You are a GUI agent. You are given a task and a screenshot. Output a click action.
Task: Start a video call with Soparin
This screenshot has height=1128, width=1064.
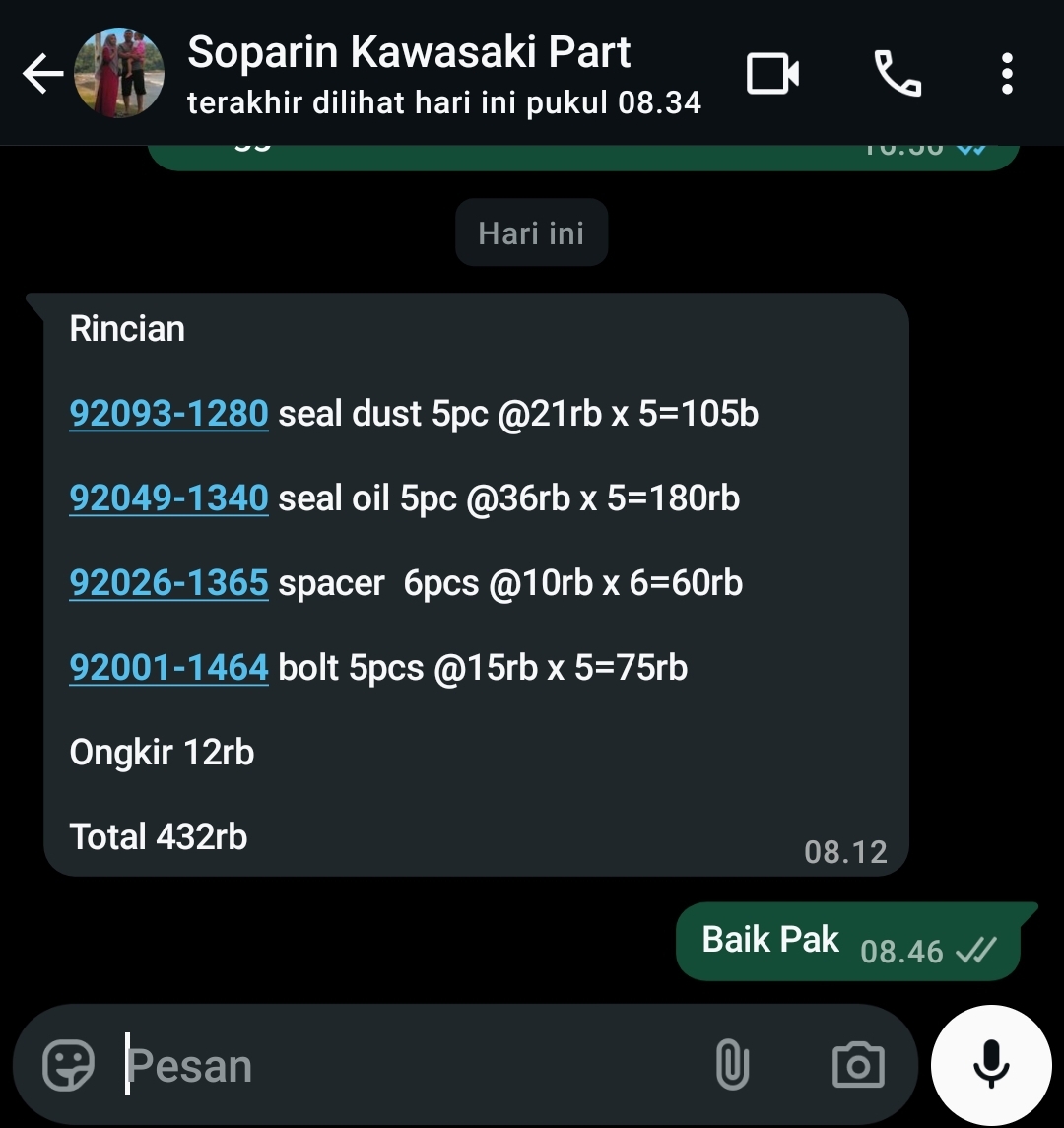(x=772, y=74)
